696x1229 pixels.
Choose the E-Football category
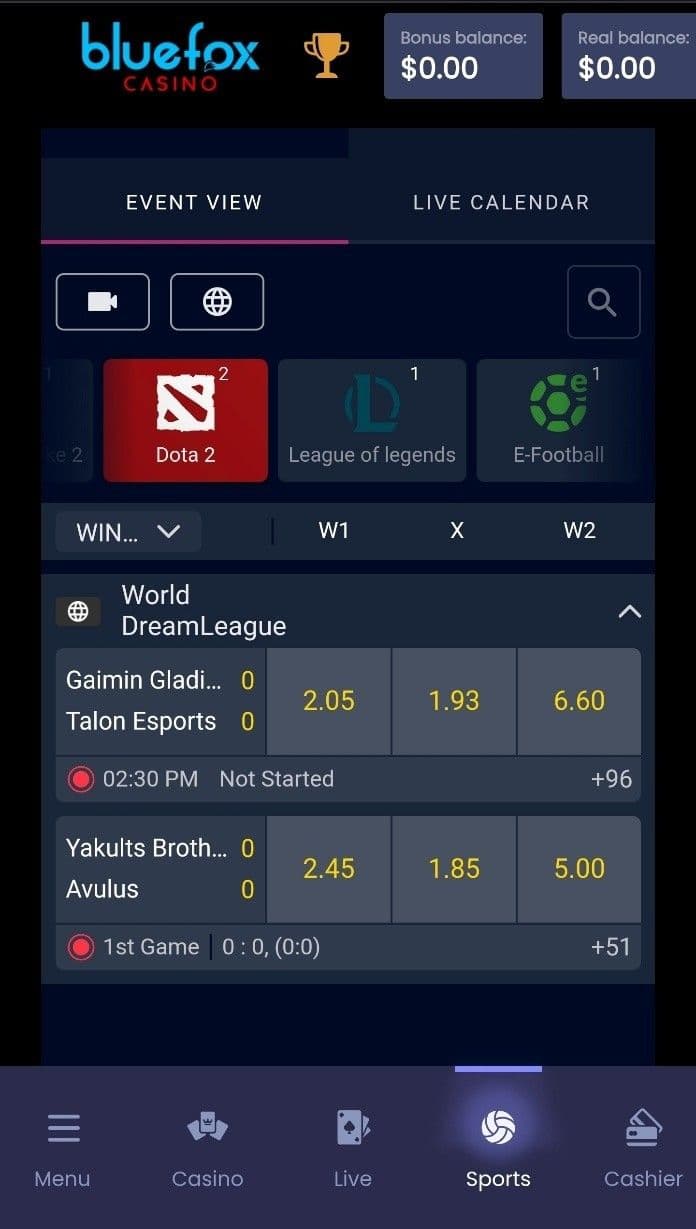[x=558, y=420]
